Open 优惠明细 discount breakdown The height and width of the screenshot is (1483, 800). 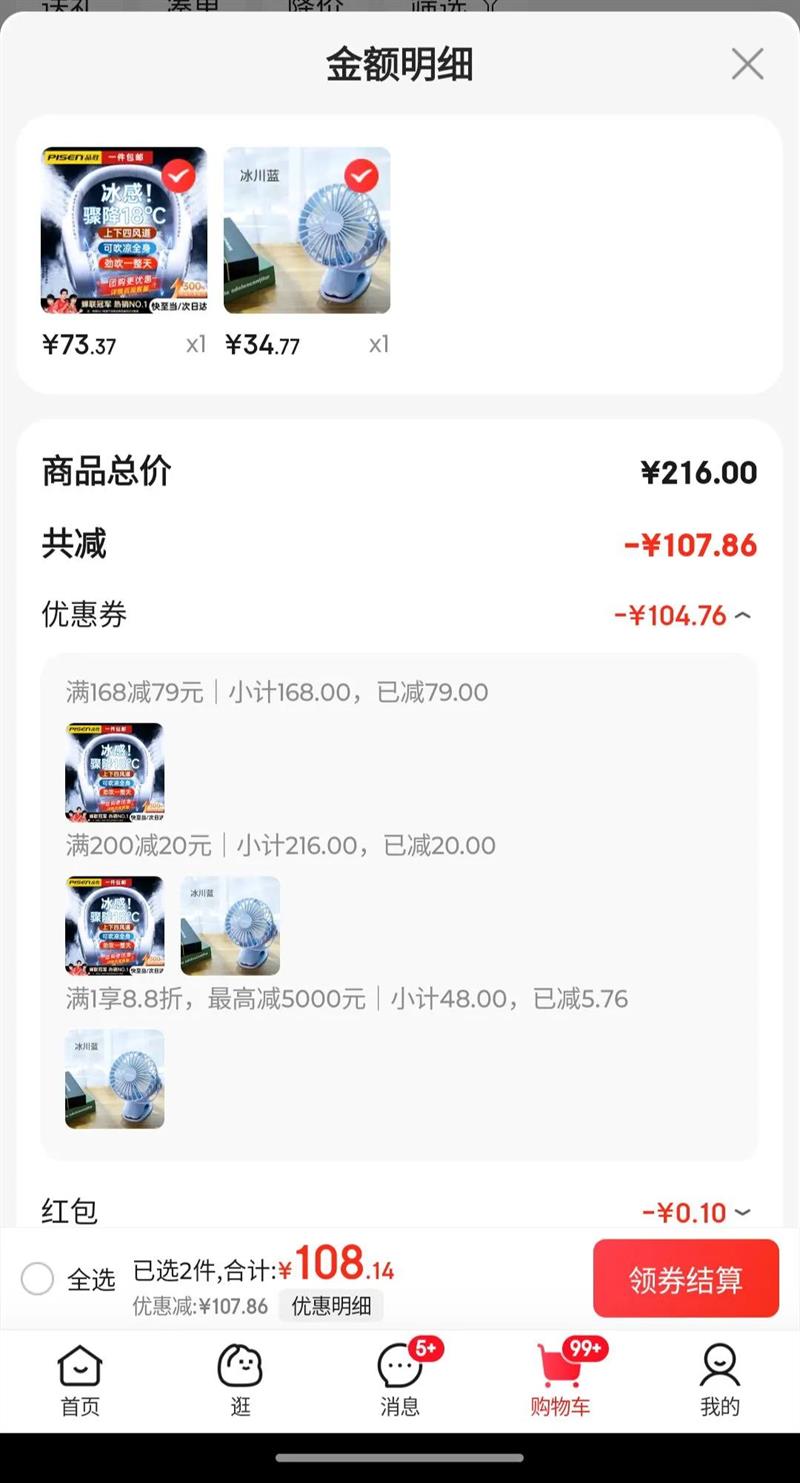pyautogui.click(x=330, y=1306)
